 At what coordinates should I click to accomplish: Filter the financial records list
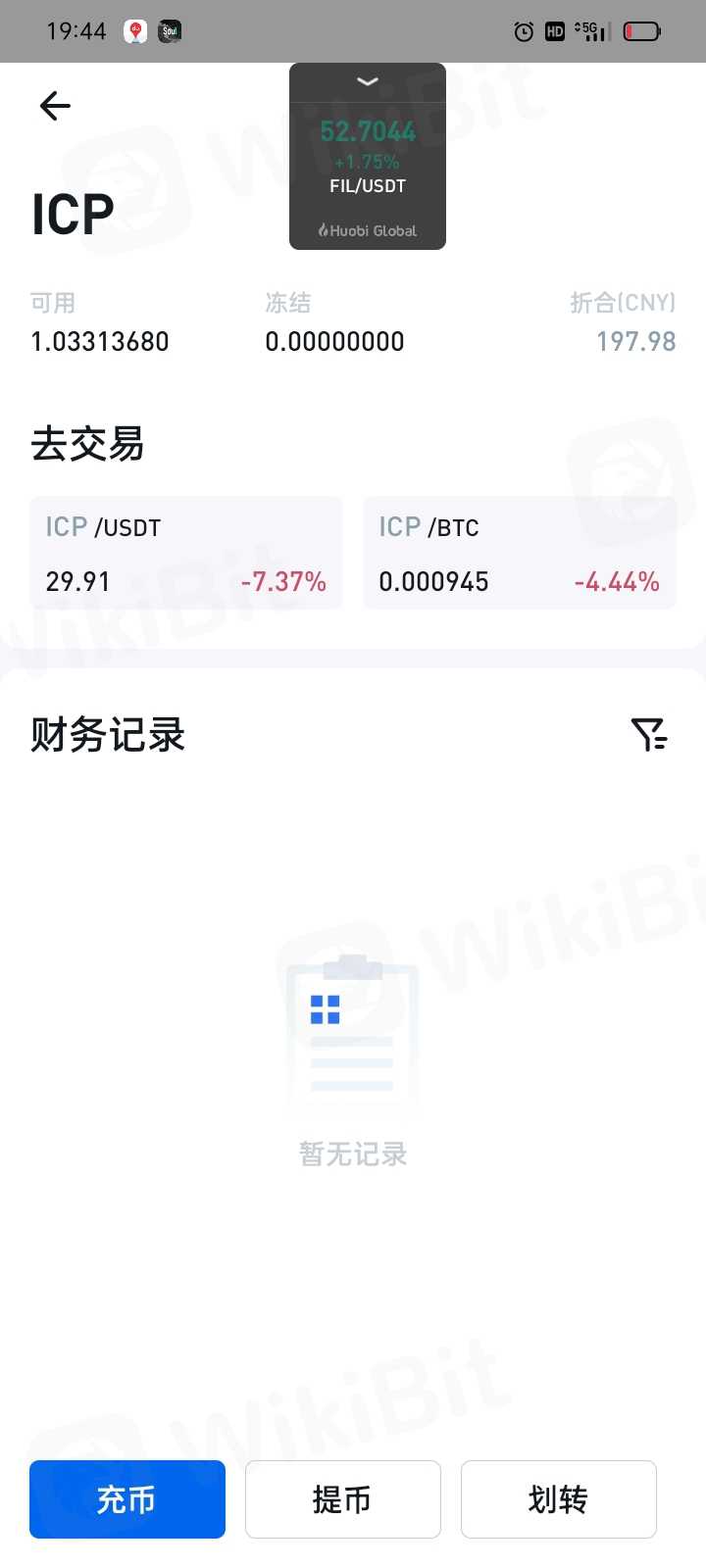pyautogui.click(x=649, y=734)
